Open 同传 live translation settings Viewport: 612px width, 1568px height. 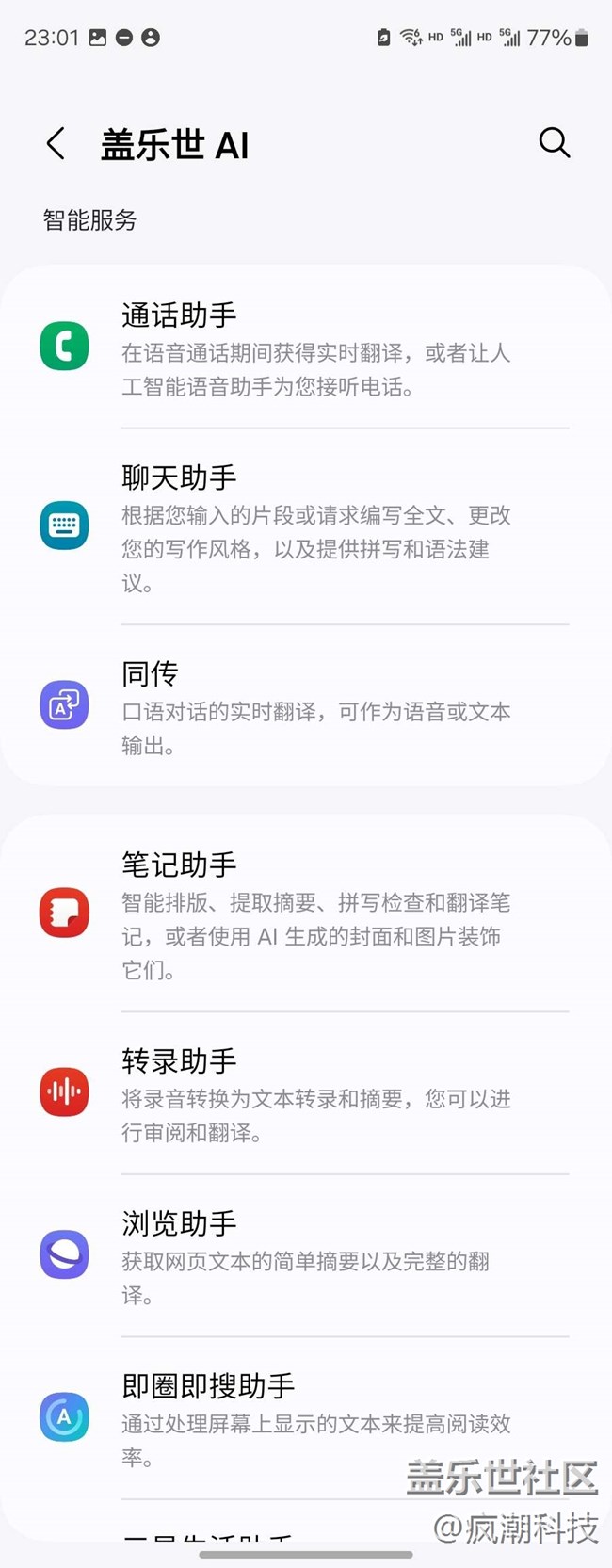tap(306, 706)
